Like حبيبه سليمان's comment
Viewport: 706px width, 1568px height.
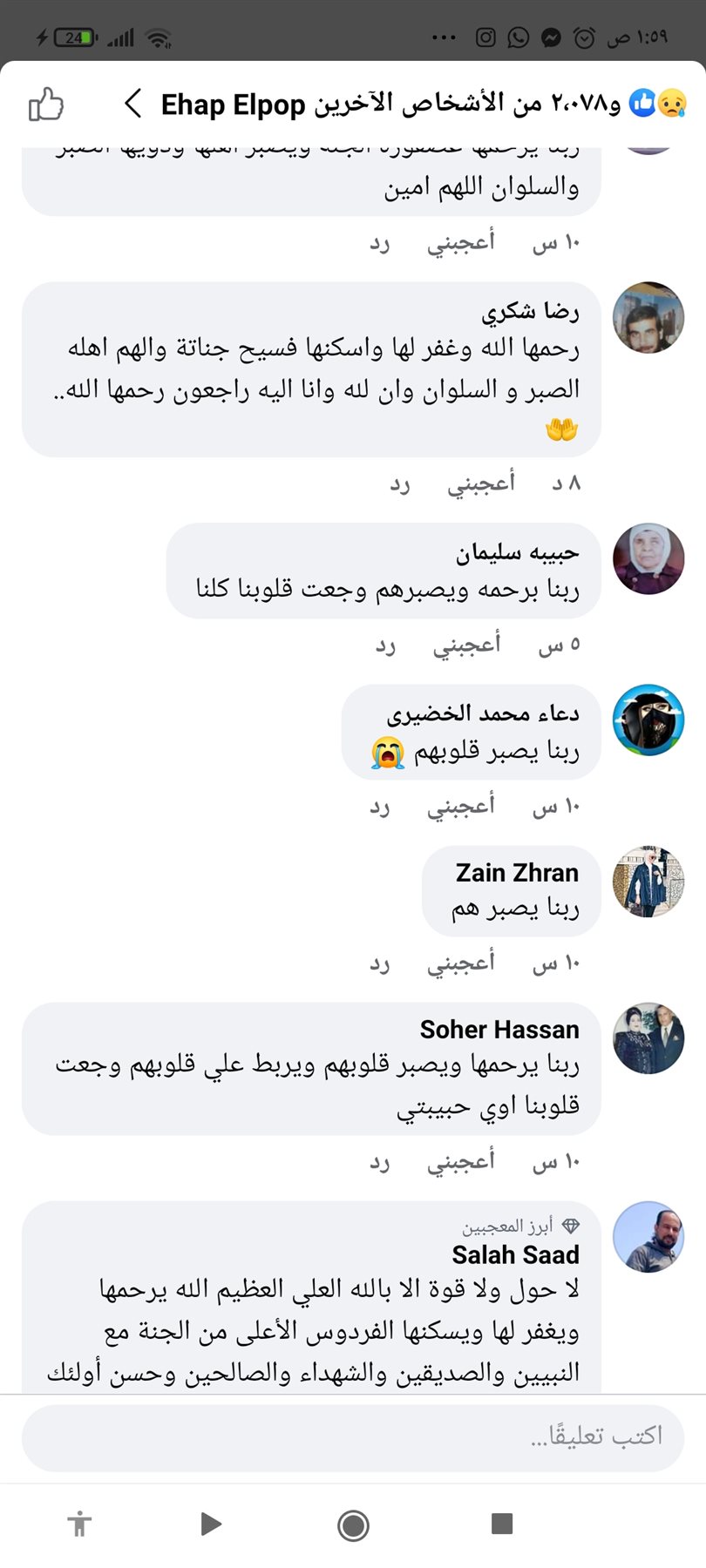[x=467, y=645]
